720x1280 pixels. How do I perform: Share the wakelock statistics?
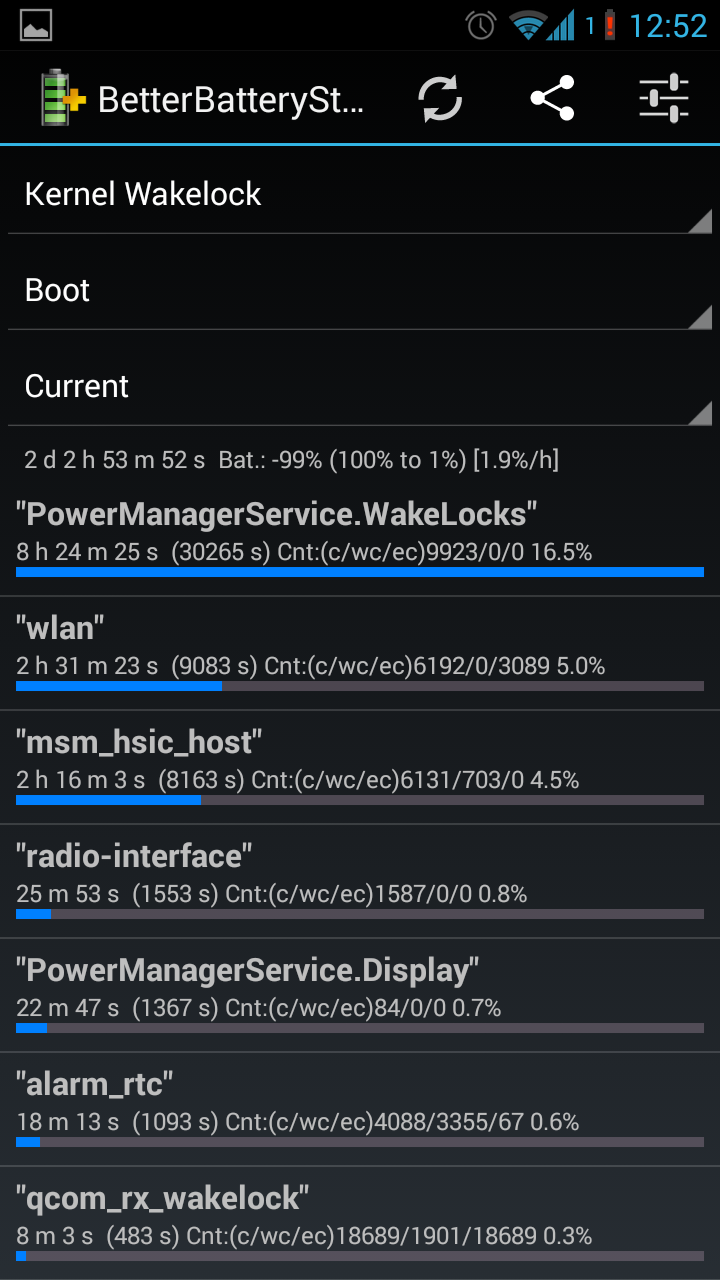coord(552,98)
